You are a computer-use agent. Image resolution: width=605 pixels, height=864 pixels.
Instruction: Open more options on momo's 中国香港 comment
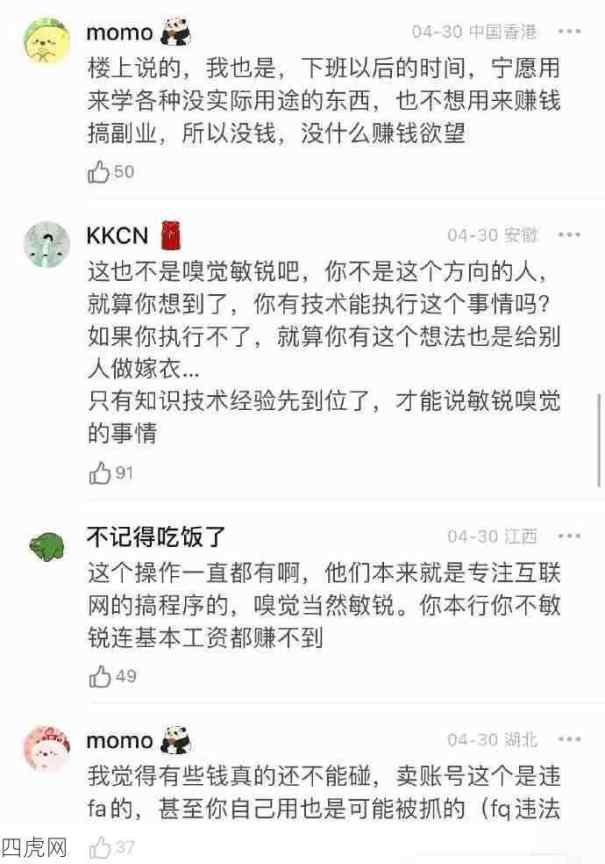(x=569, y=32)
